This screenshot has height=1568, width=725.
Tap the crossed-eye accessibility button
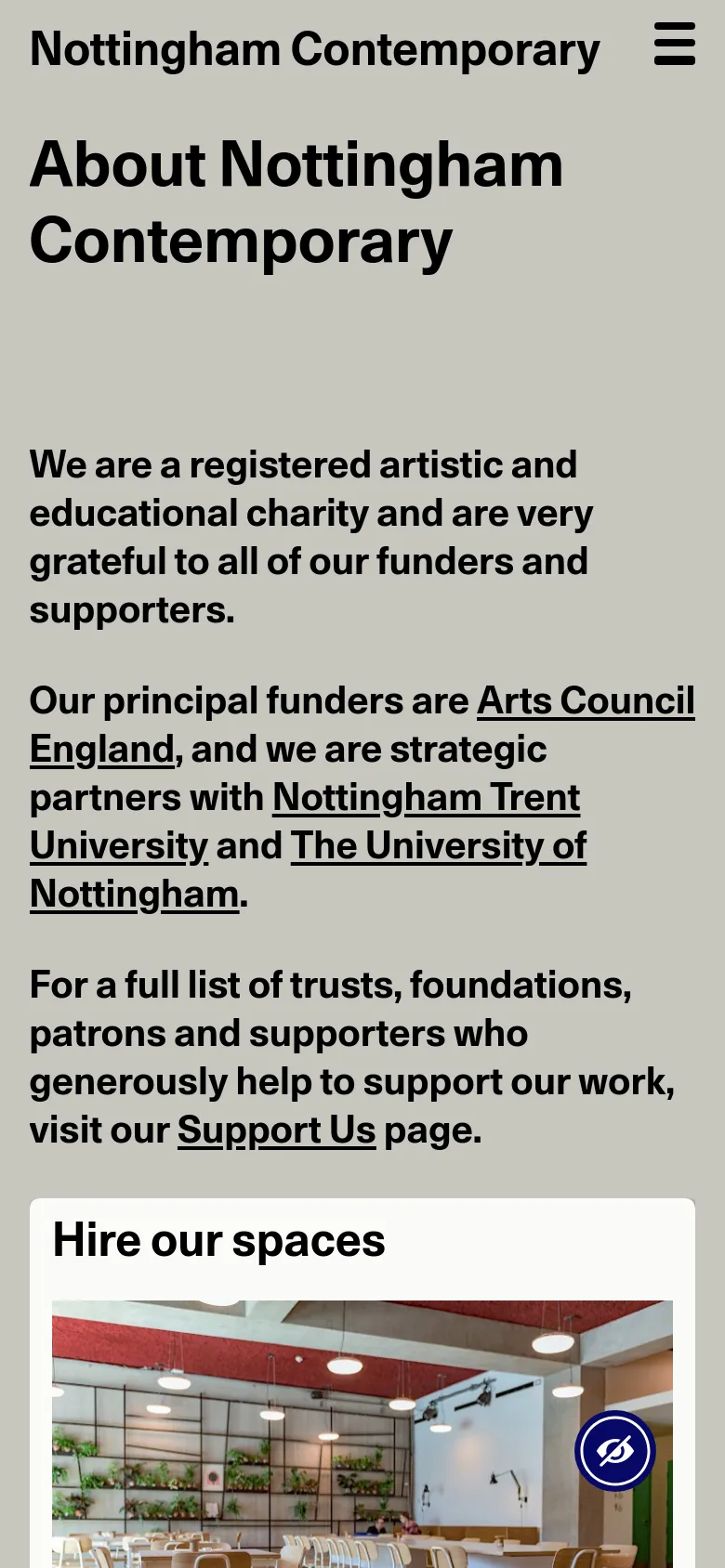coord(615,1451)
